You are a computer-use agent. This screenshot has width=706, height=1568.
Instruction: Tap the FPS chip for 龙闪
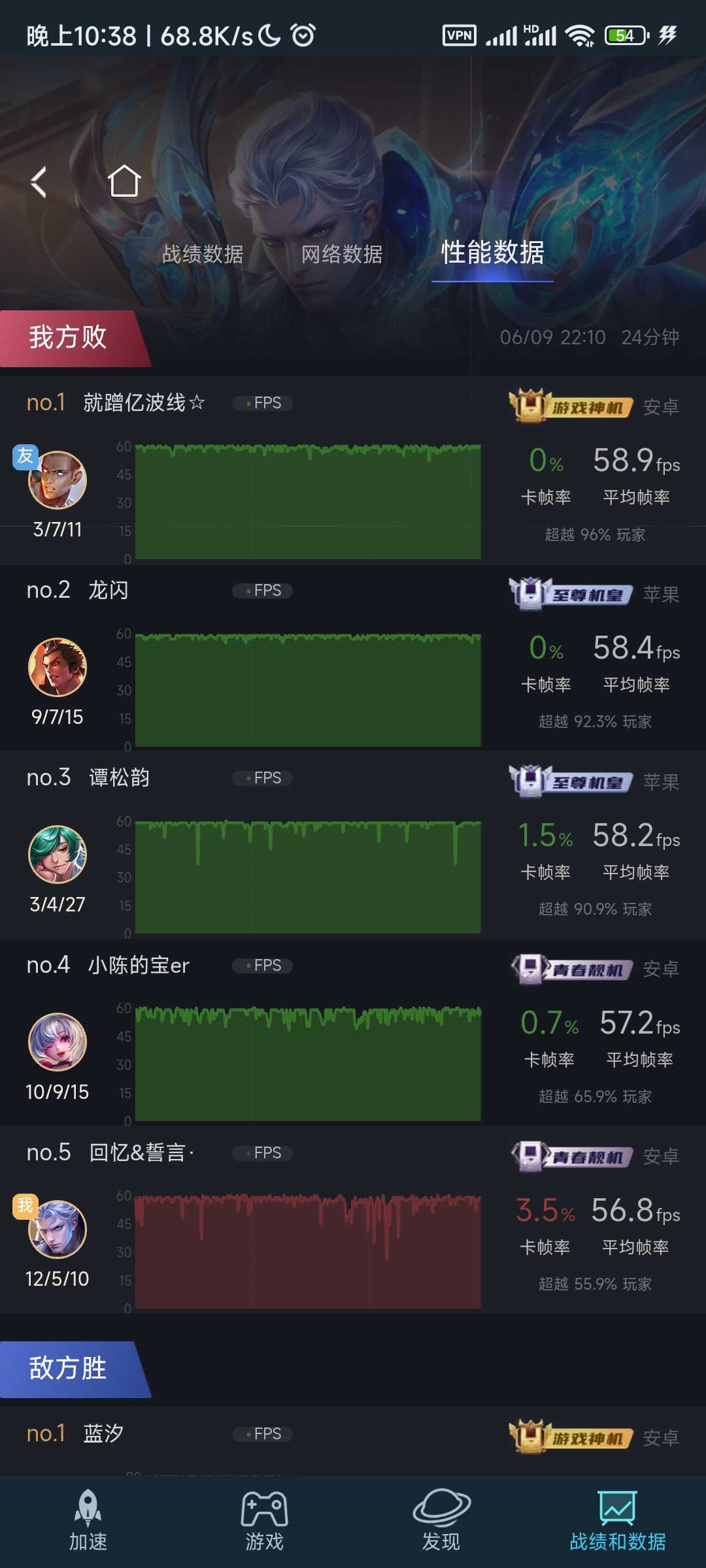click(263, 591)
